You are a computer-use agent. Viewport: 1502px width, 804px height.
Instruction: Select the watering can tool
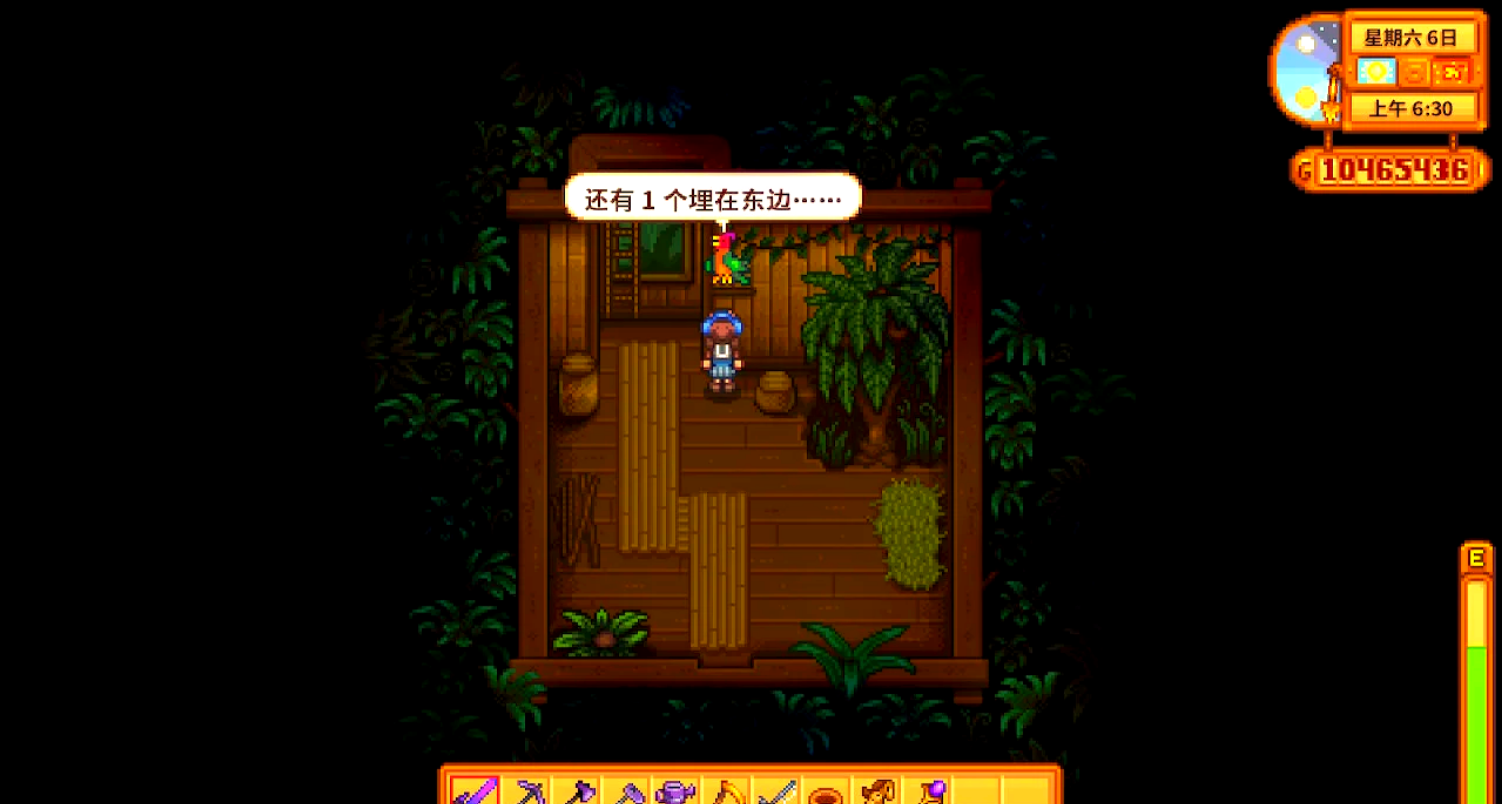[677, 792]
